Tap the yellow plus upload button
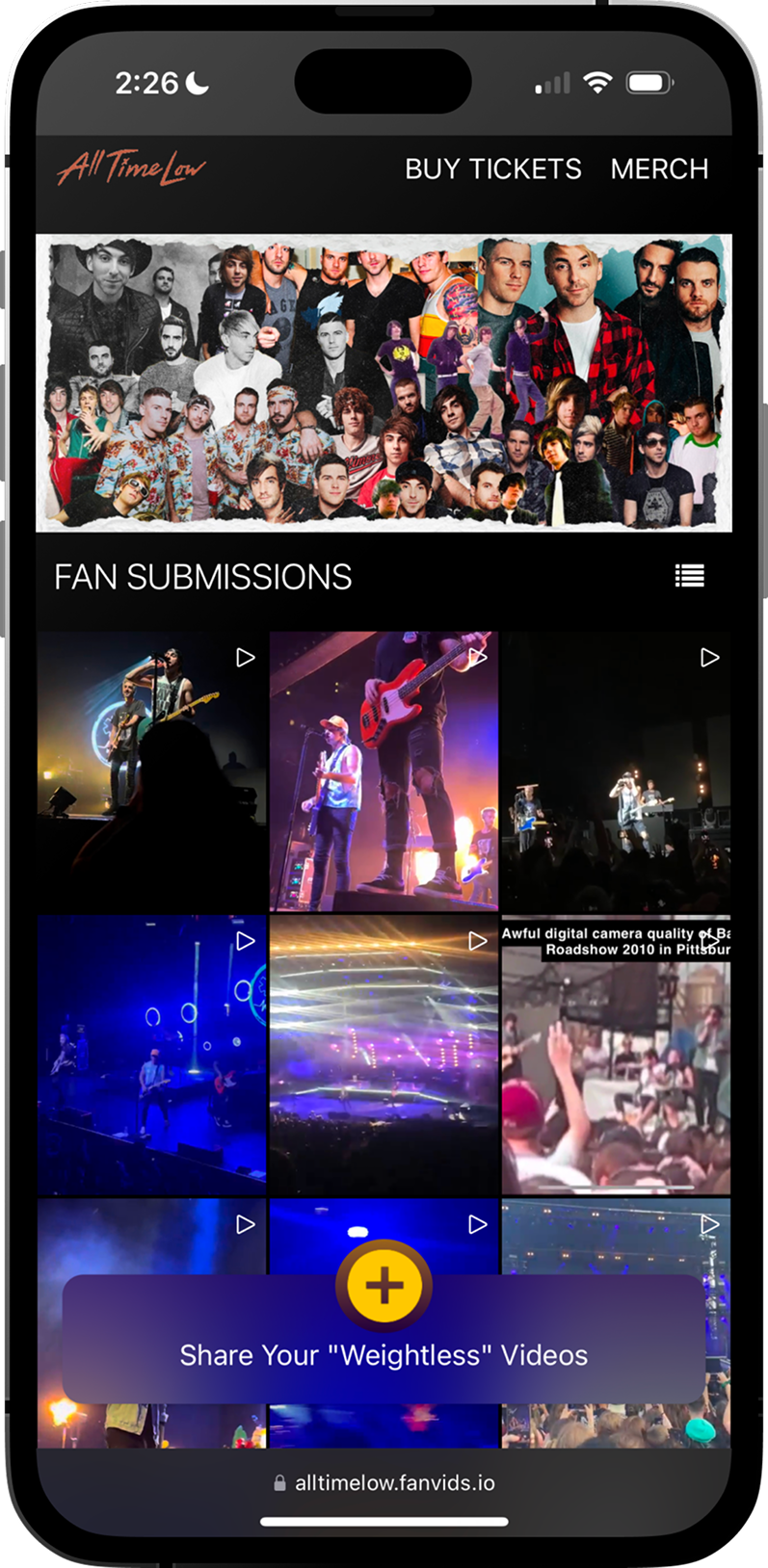 pos(384,1286)
